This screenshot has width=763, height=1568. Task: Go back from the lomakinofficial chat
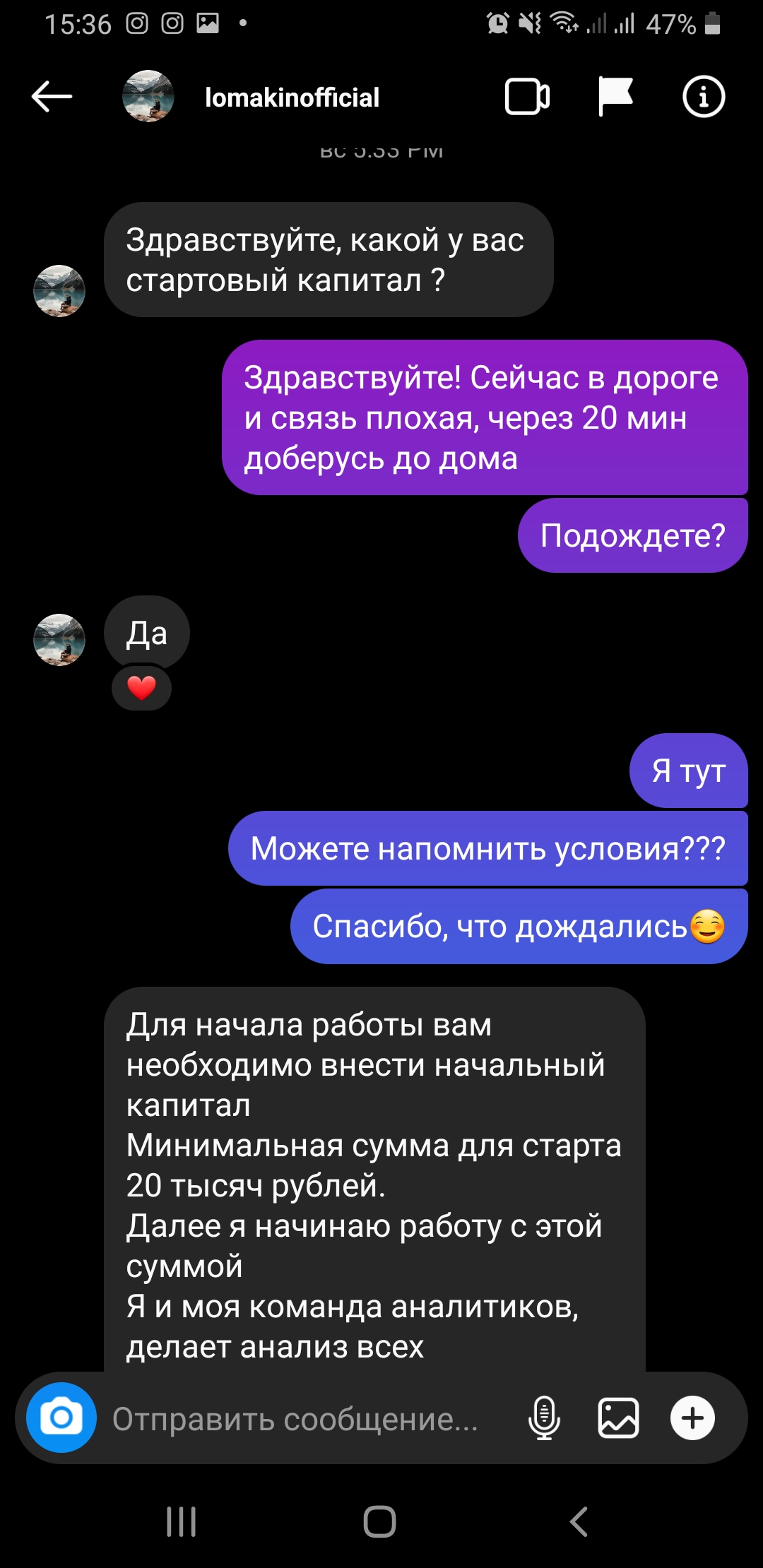point(52,97)
